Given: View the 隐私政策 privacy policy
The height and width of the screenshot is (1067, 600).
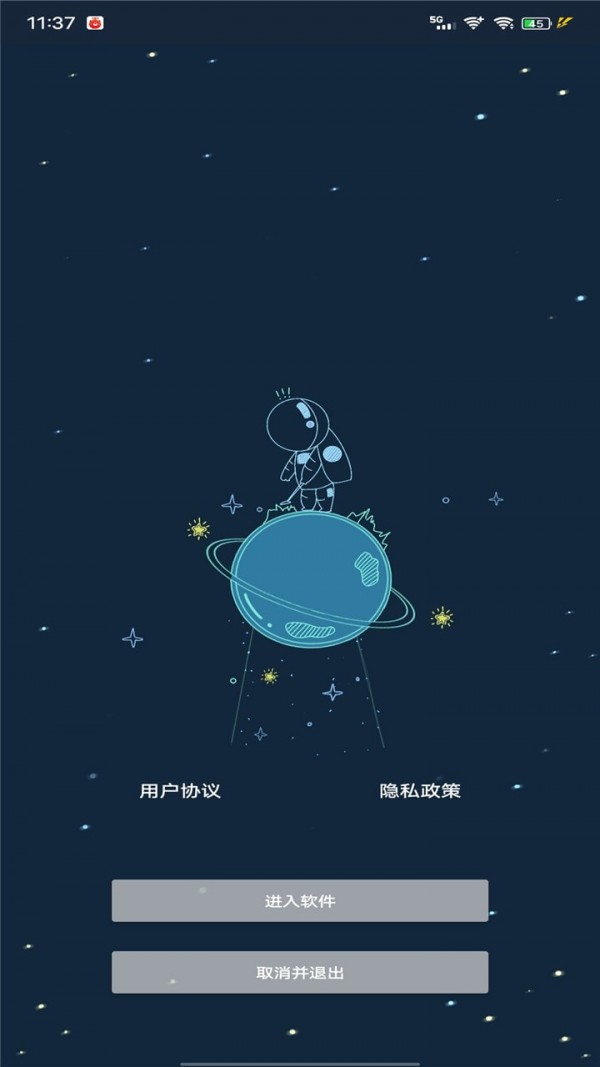Looking at the screenshot, I should [420, 791].
